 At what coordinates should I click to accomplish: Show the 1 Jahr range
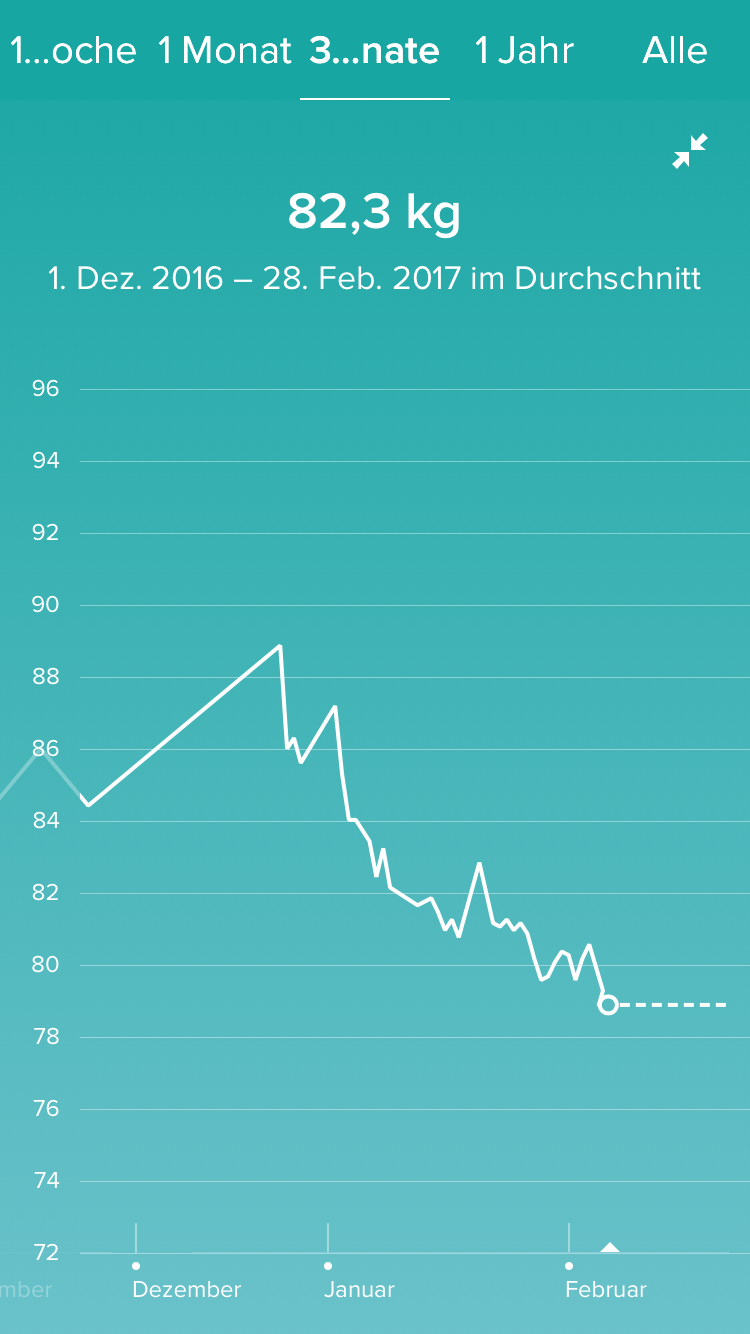click(x=525, y=50)
